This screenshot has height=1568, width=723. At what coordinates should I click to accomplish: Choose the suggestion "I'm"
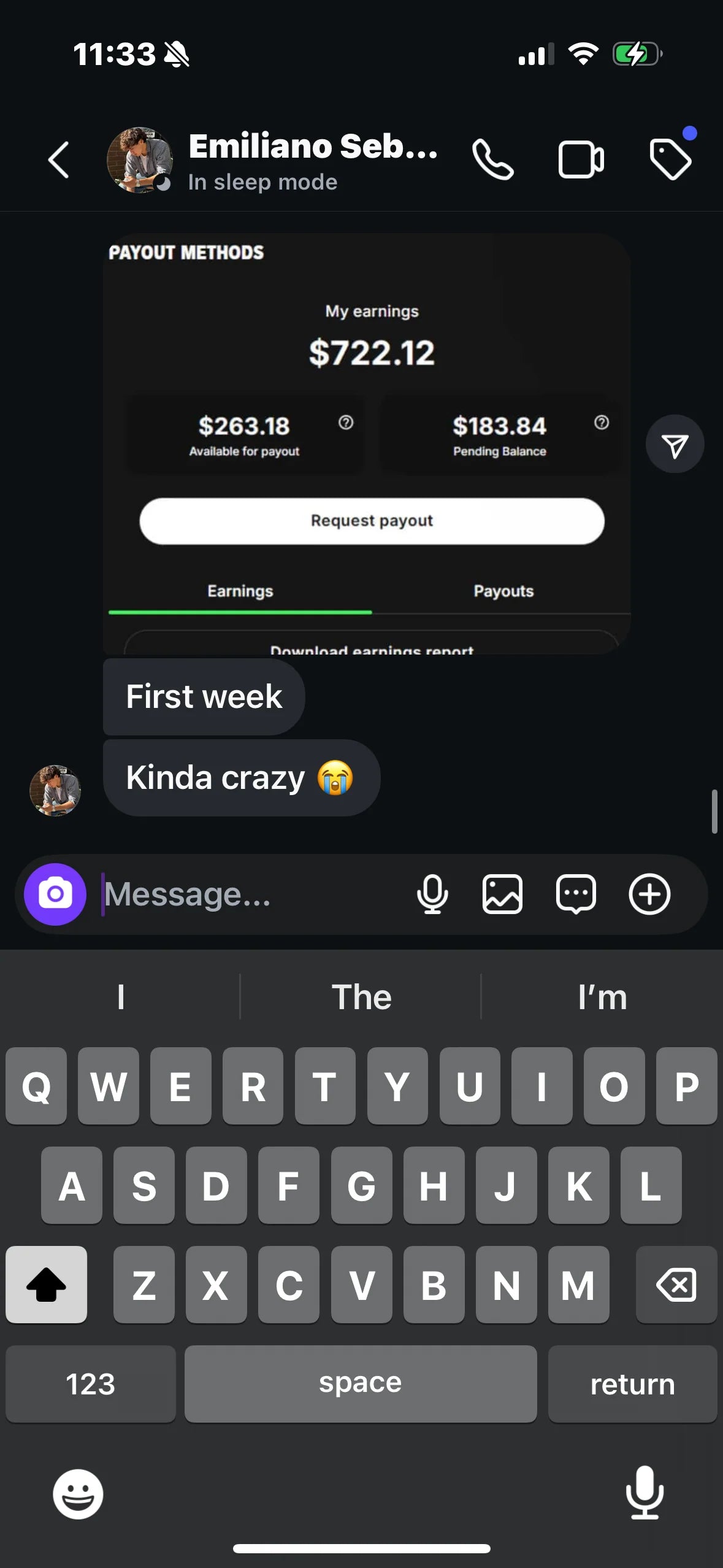pos(602,997)
